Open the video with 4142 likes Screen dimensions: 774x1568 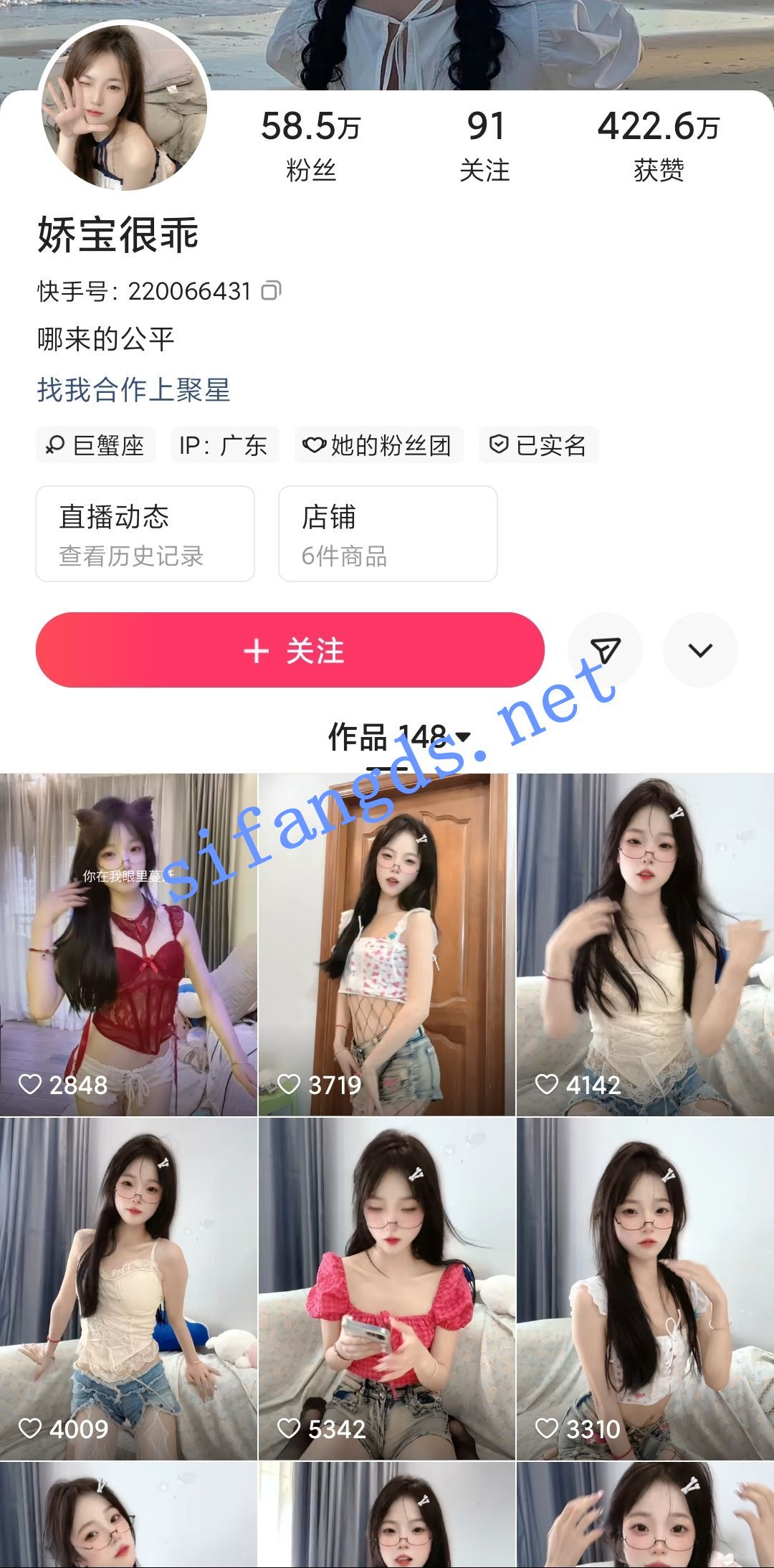(x=645, y=944)
